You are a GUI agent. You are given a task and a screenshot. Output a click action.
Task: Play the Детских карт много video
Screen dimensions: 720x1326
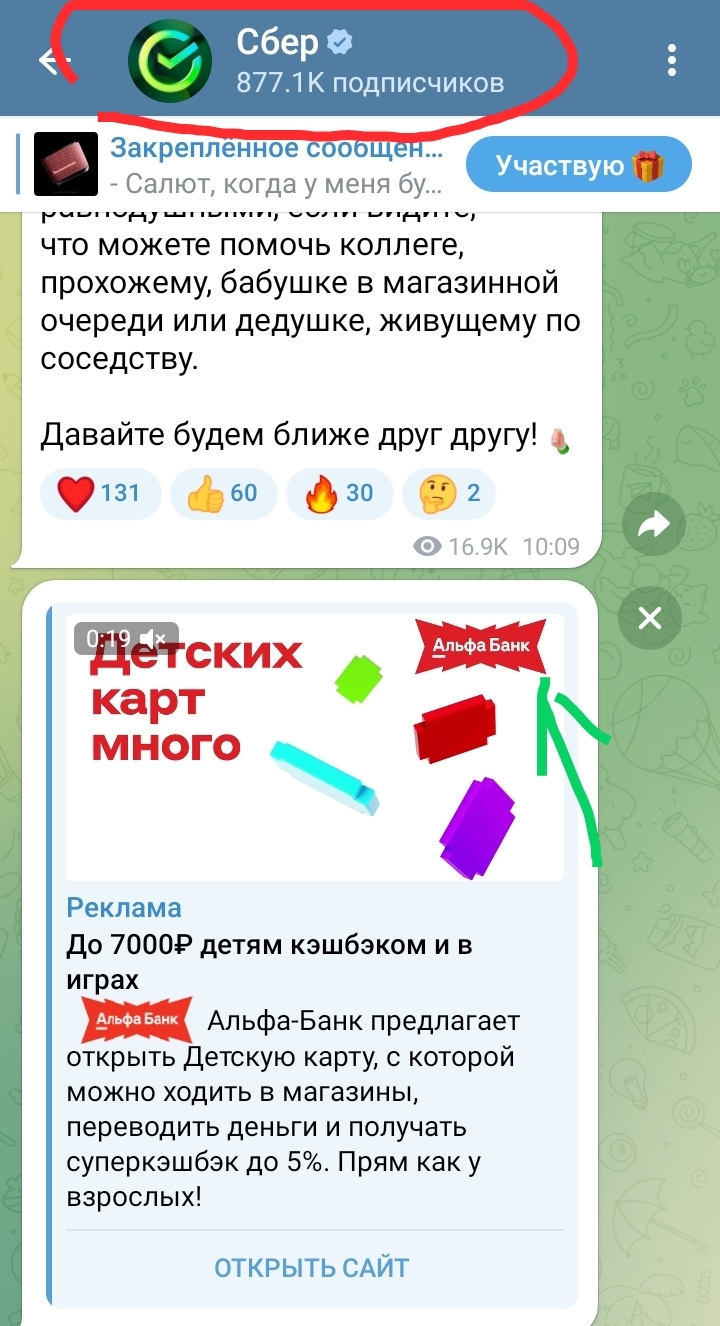[x=315, y=747]
